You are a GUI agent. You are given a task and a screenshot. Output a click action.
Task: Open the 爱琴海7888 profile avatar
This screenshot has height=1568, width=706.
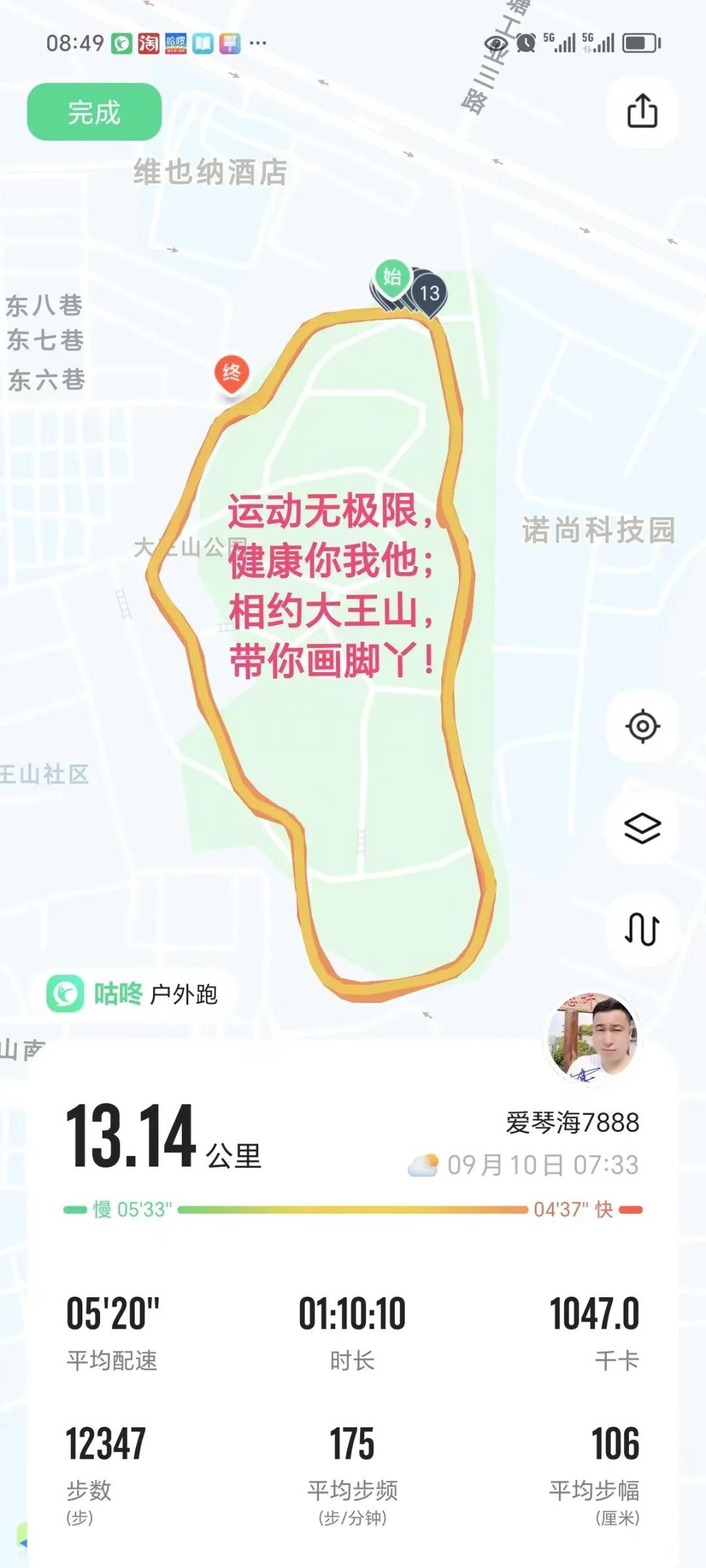[593, 1040]
